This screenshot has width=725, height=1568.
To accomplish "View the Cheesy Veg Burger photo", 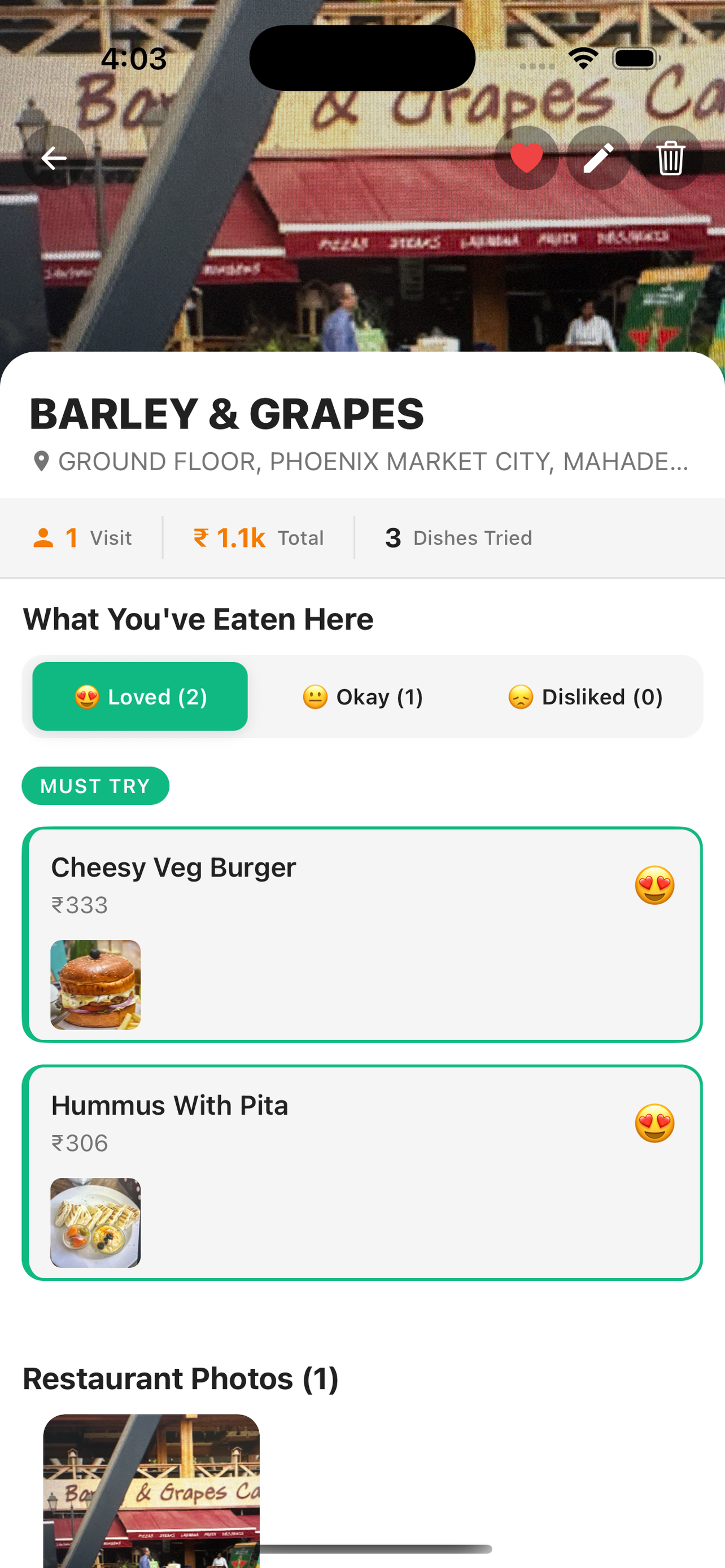I will pyautogui.click(x=95, y=984).
